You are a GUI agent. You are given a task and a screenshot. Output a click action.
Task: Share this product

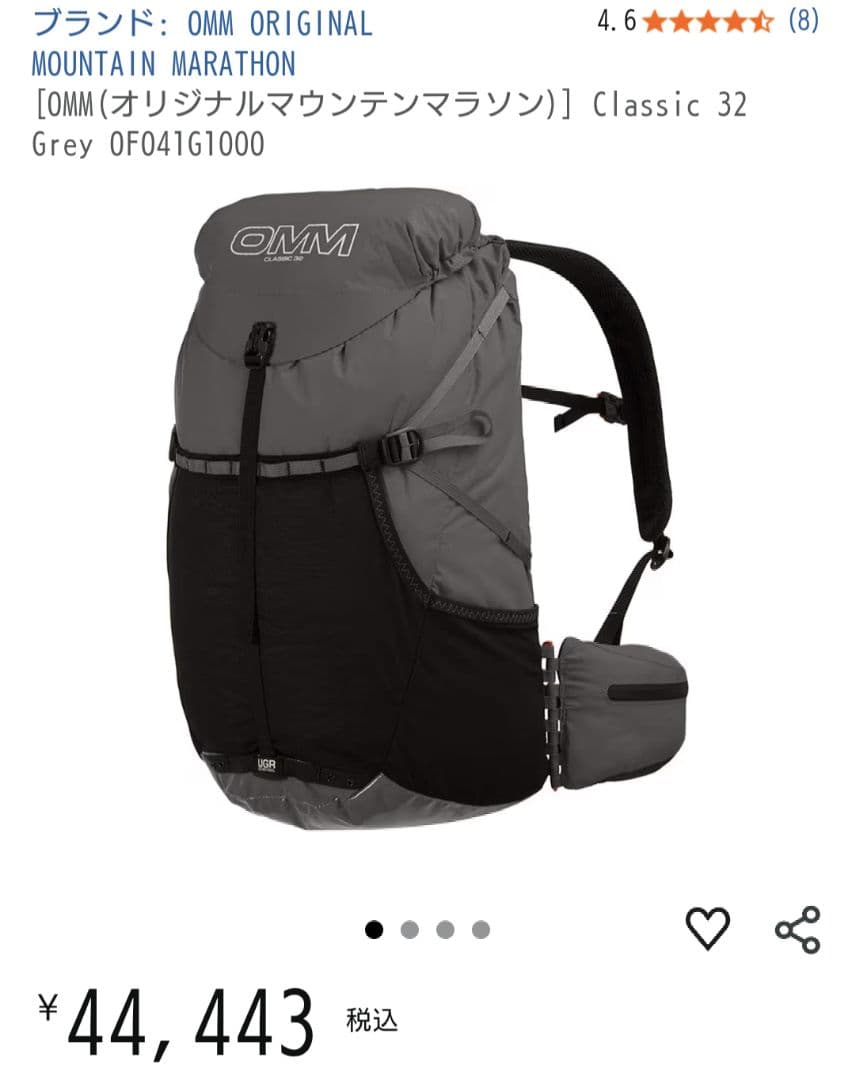tap(797, 928)
